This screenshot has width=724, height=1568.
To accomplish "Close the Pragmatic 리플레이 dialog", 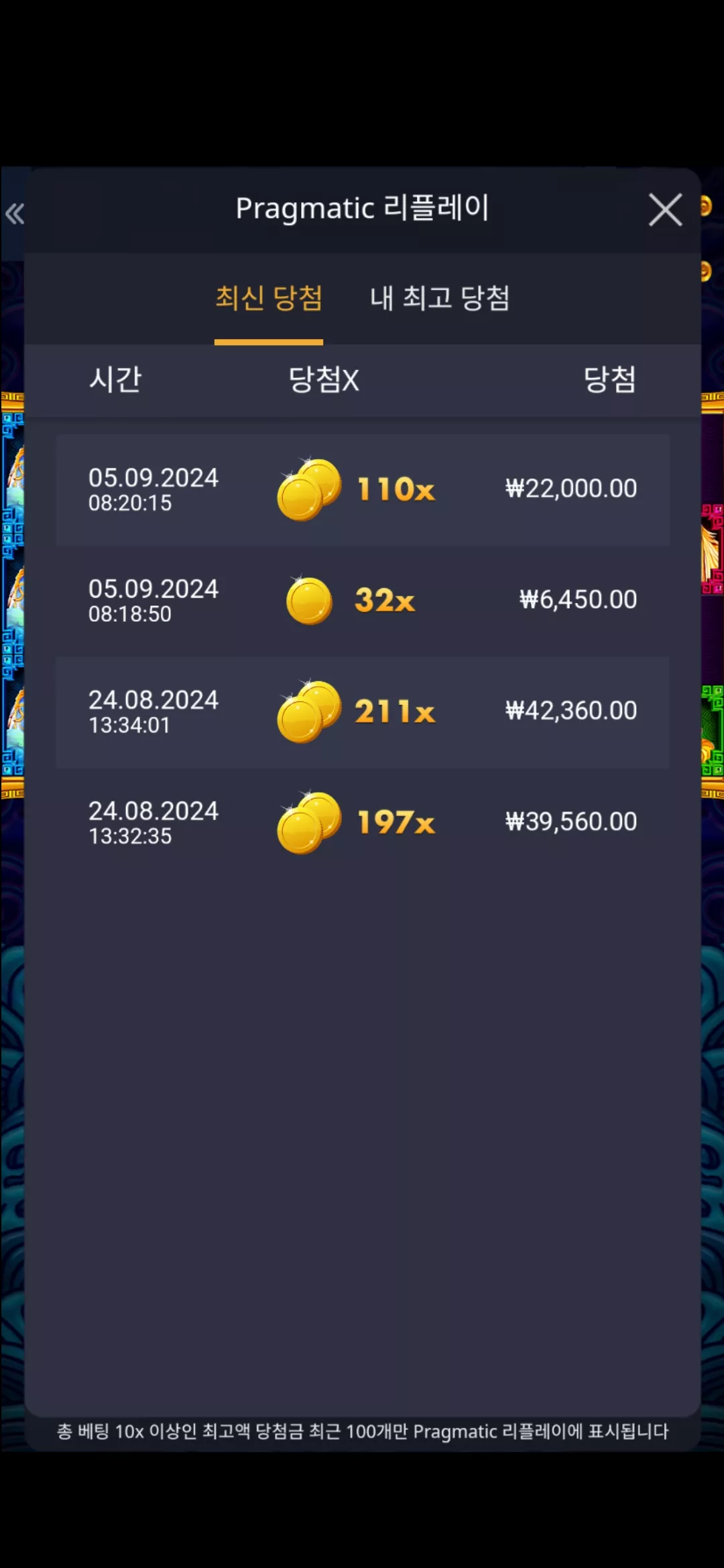I will point(665,210).
